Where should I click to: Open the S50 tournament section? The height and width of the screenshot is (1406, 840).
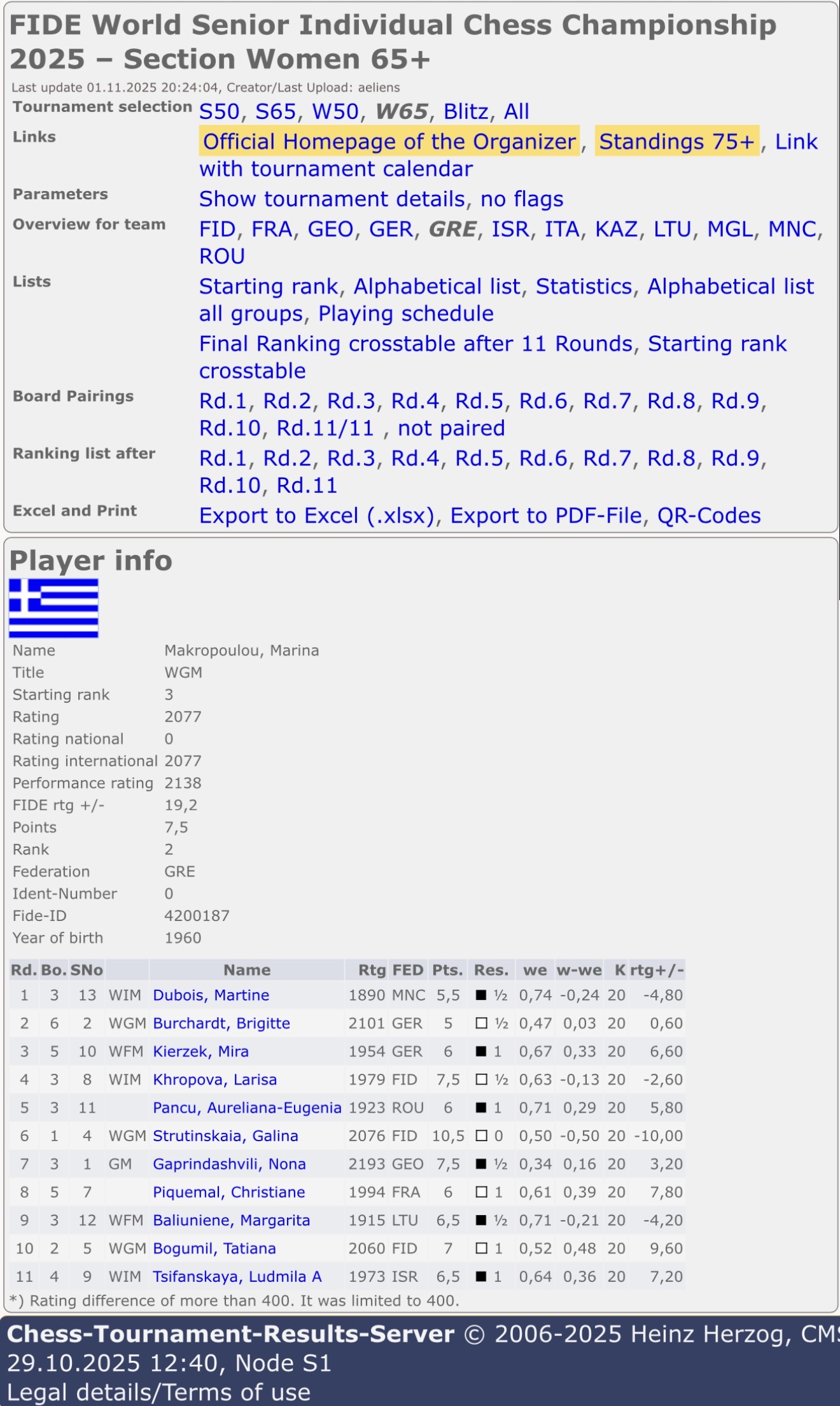[x=219, y=111]
